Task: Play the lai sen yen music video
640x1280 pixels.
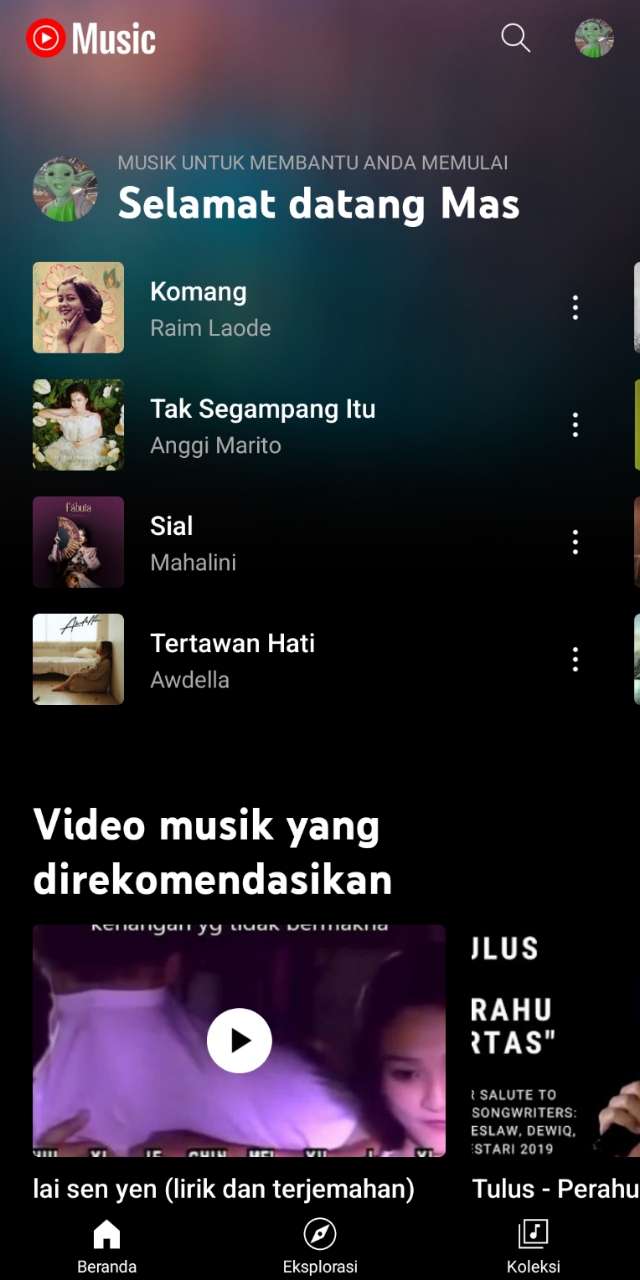Action: (x=239, y=1041)
